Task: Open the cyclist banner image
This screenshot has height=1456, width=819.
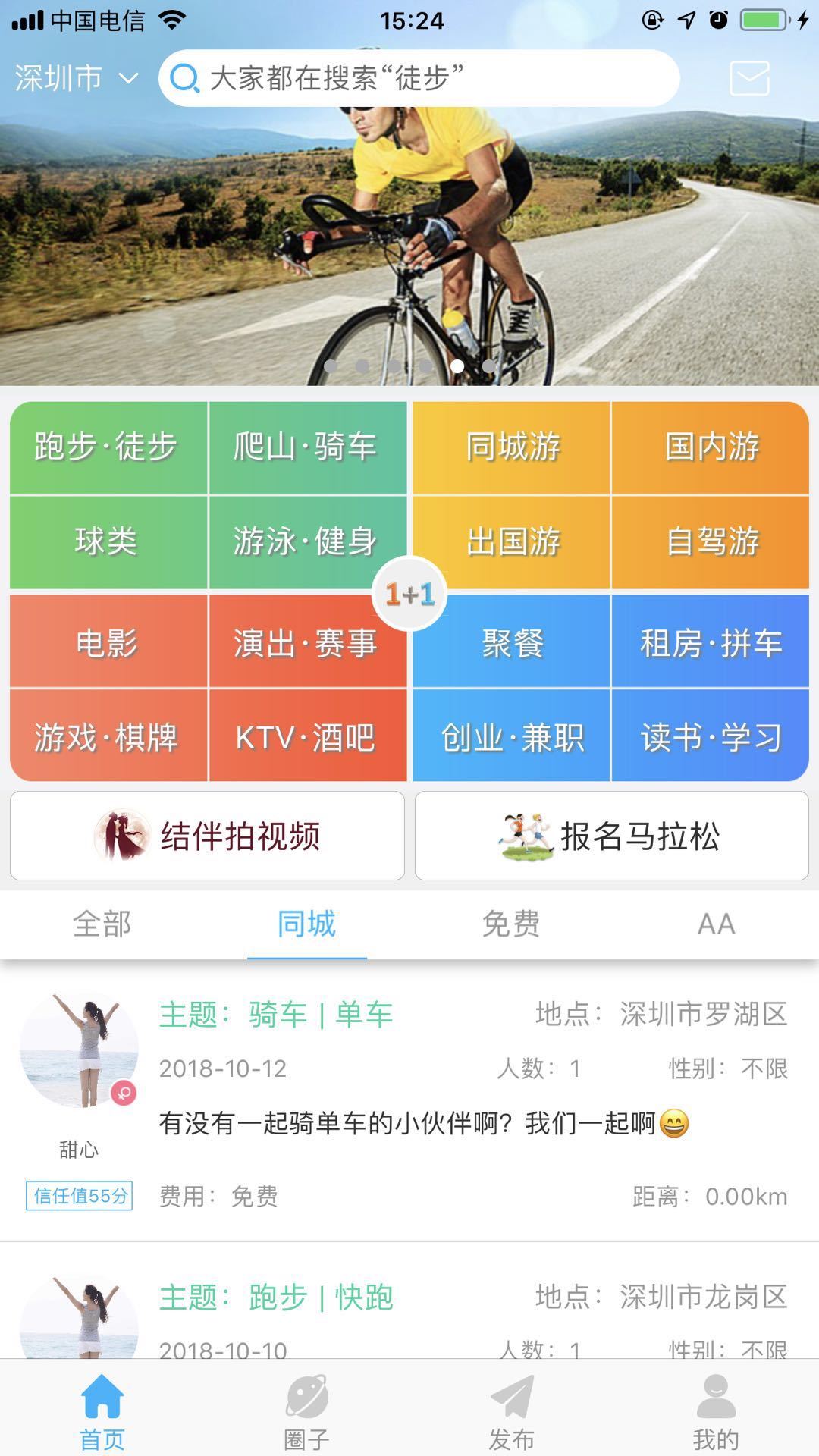Action: click(x=409, y=243)
